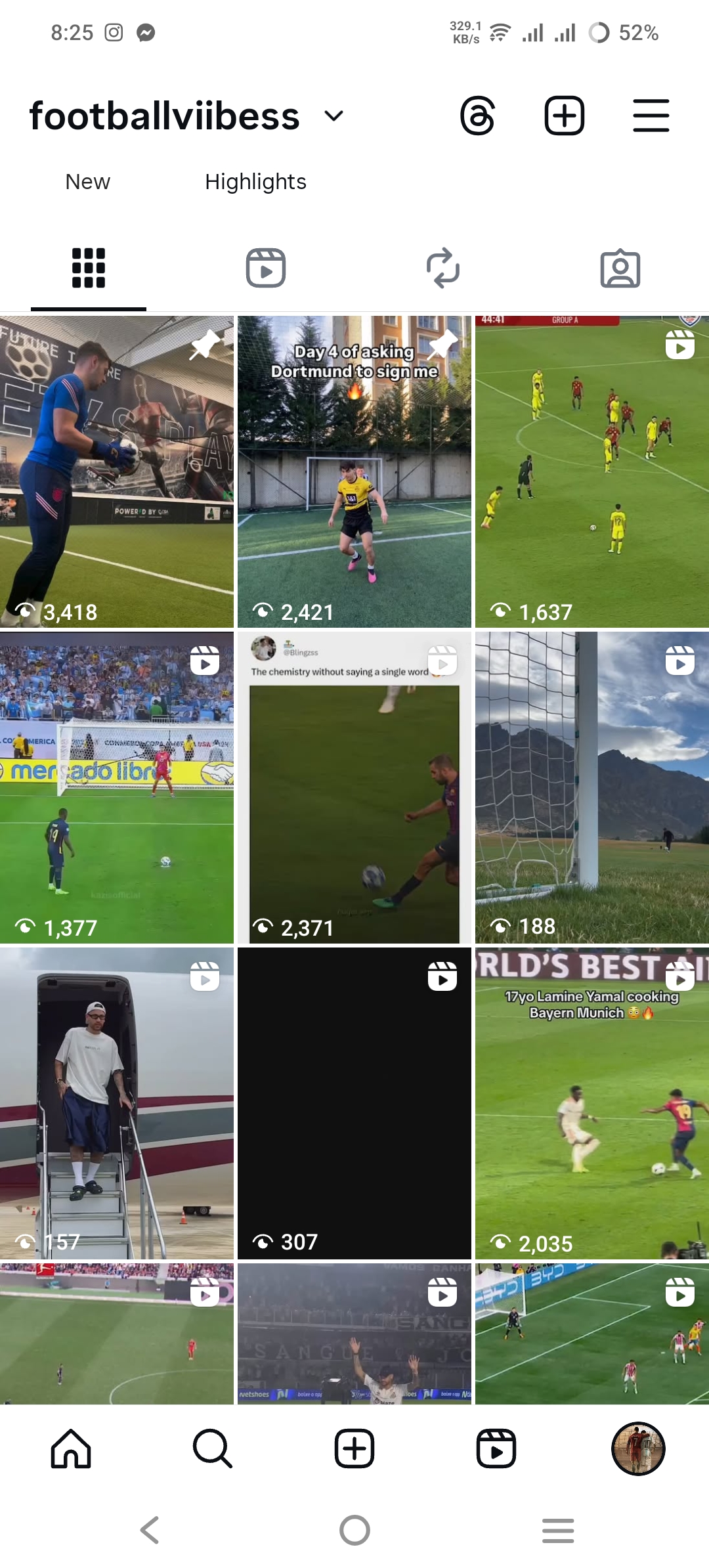709x1568 pixels.
Task: Open the reel with 1,637 views
Action: point(591,471)
